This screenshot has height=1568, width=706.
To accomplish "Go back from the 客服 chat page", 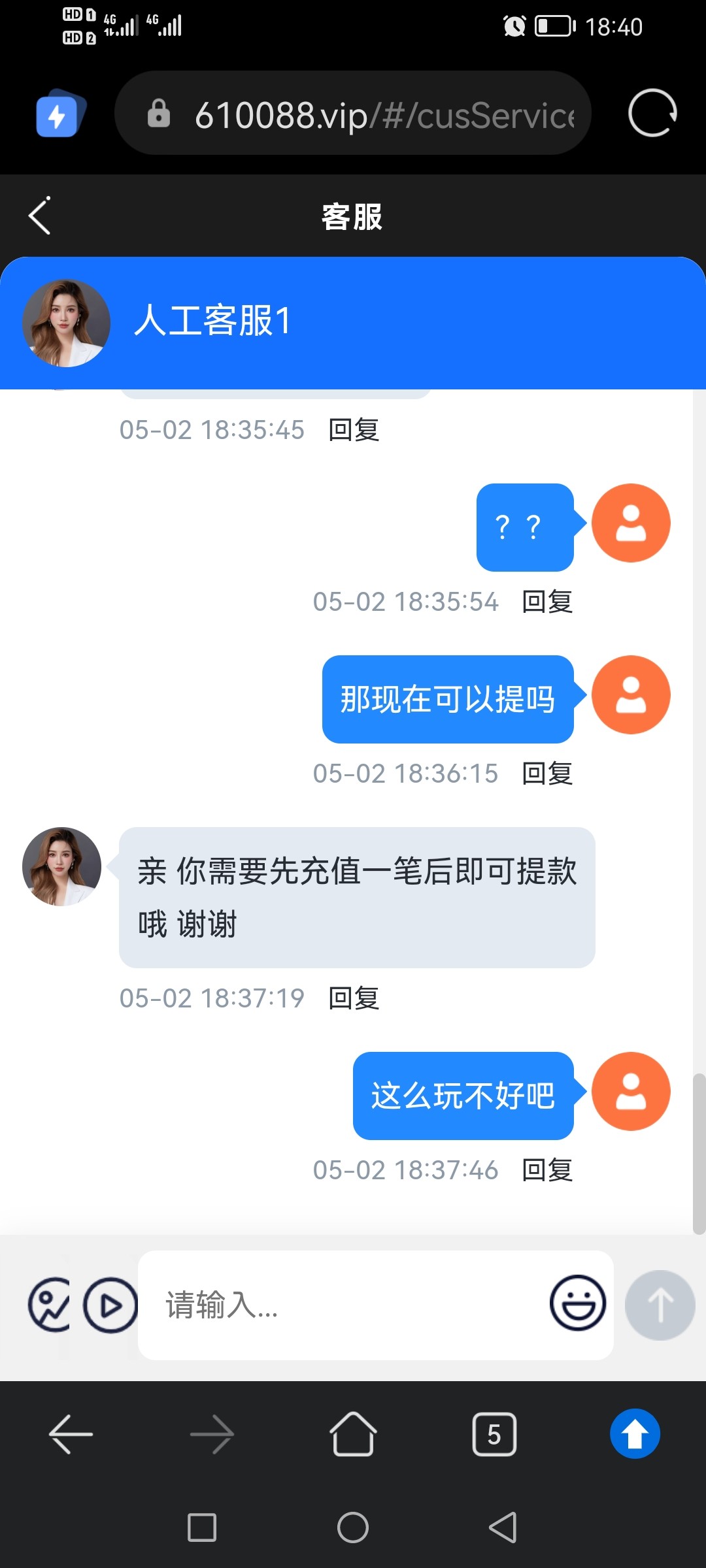I will pyautogui.click(x=41, y=216).
